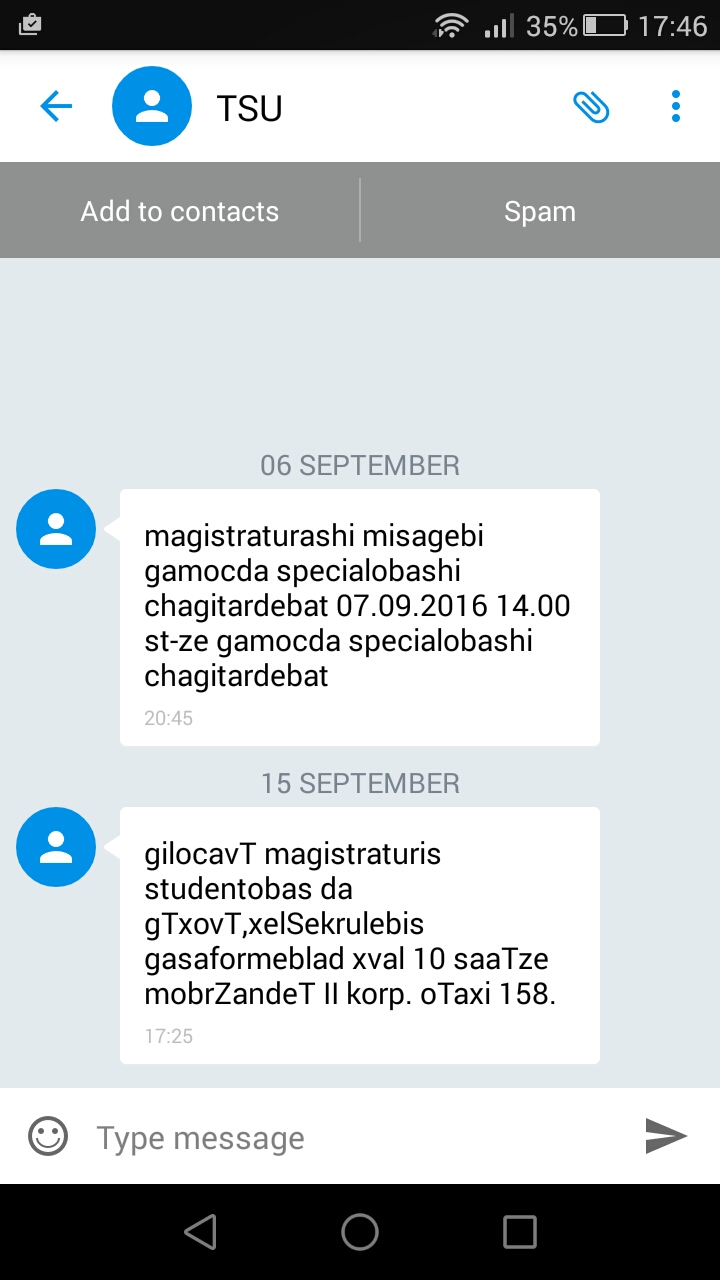Tap sender avatar beside 06 September message
Viewport: 720px width, 1280px height.
click(56, 529)
